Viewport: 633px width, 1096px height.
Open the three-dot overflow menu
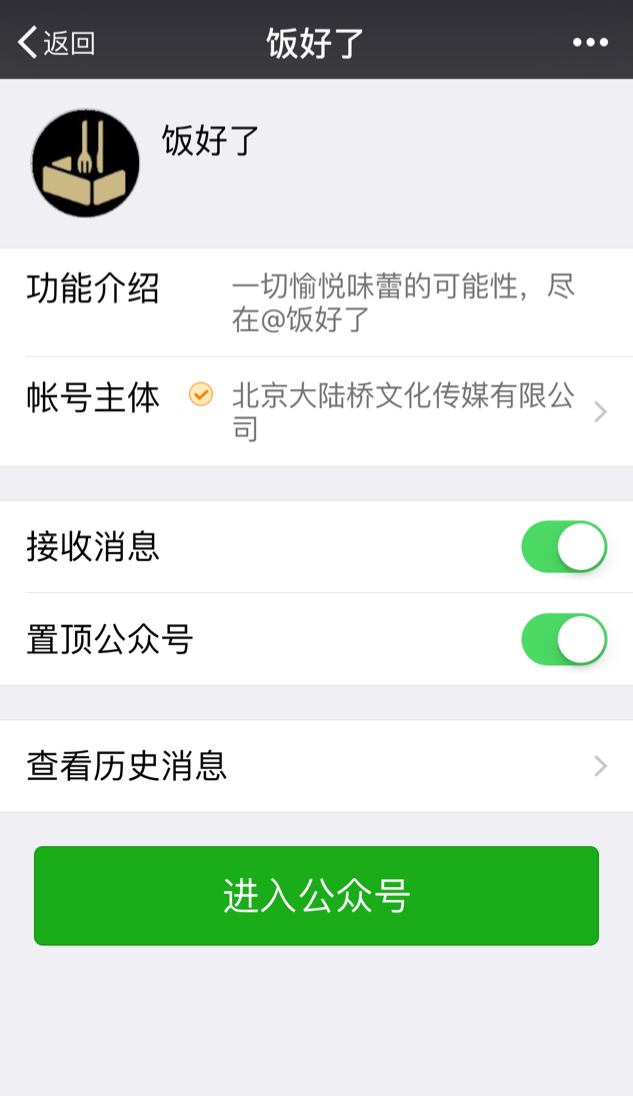click(590, 42)
